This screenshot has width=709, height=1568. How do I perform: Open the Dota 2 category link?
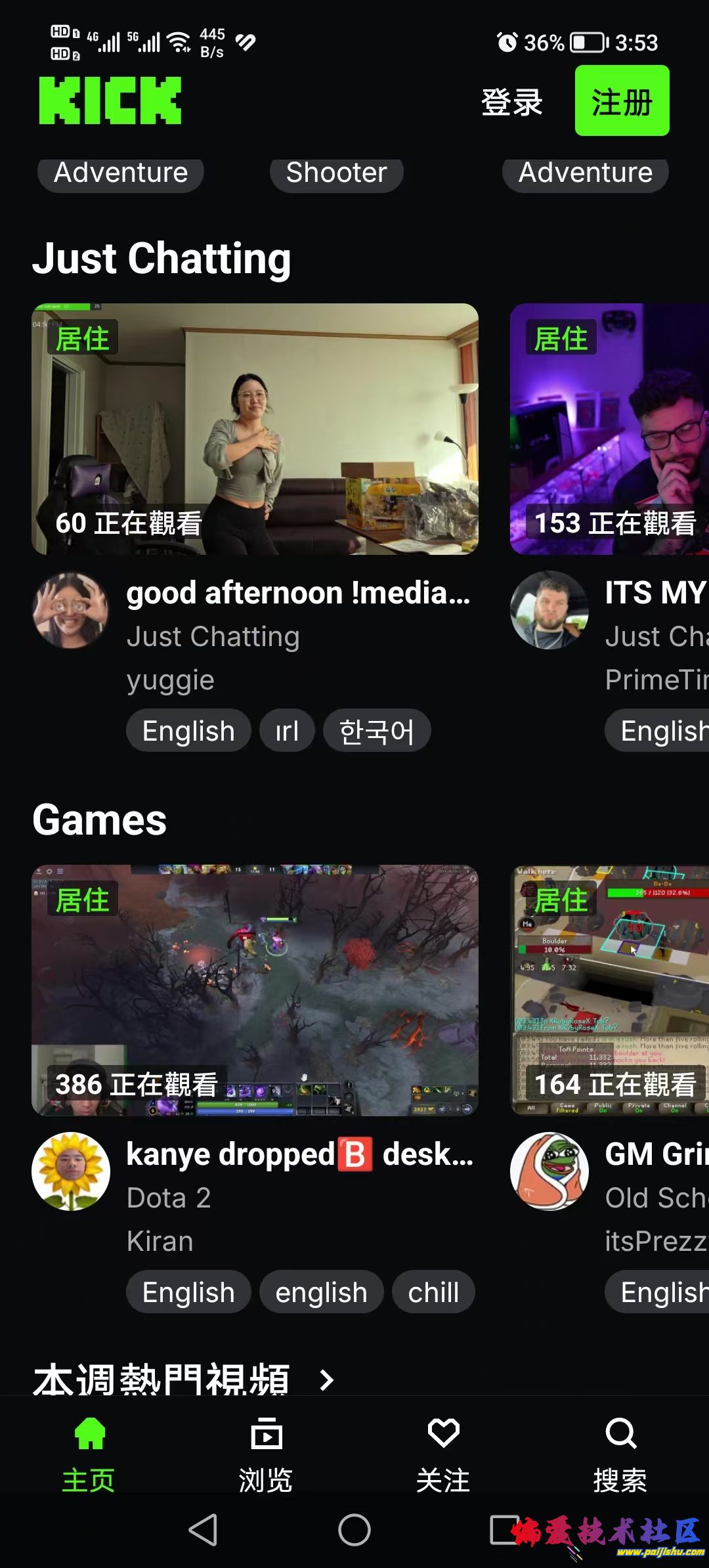[169, 1198]
